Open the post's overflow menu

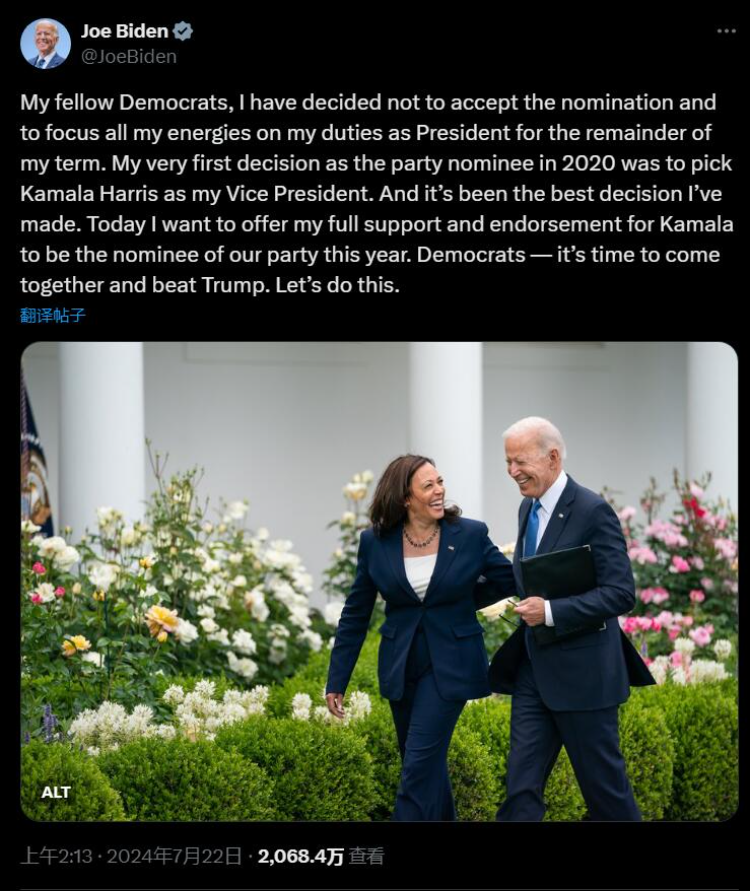[x=726, y=31]
